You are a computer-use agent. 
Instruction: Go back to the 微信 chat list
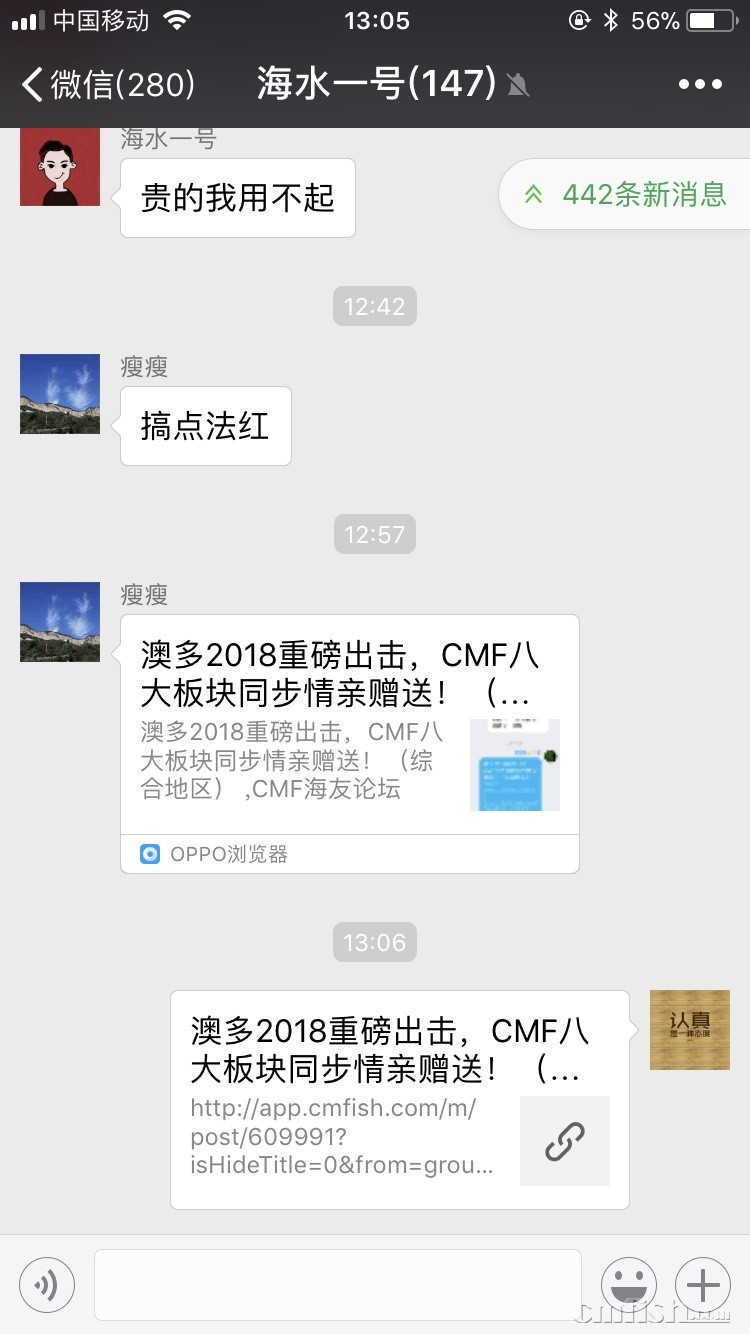click(x=108, y=84)
